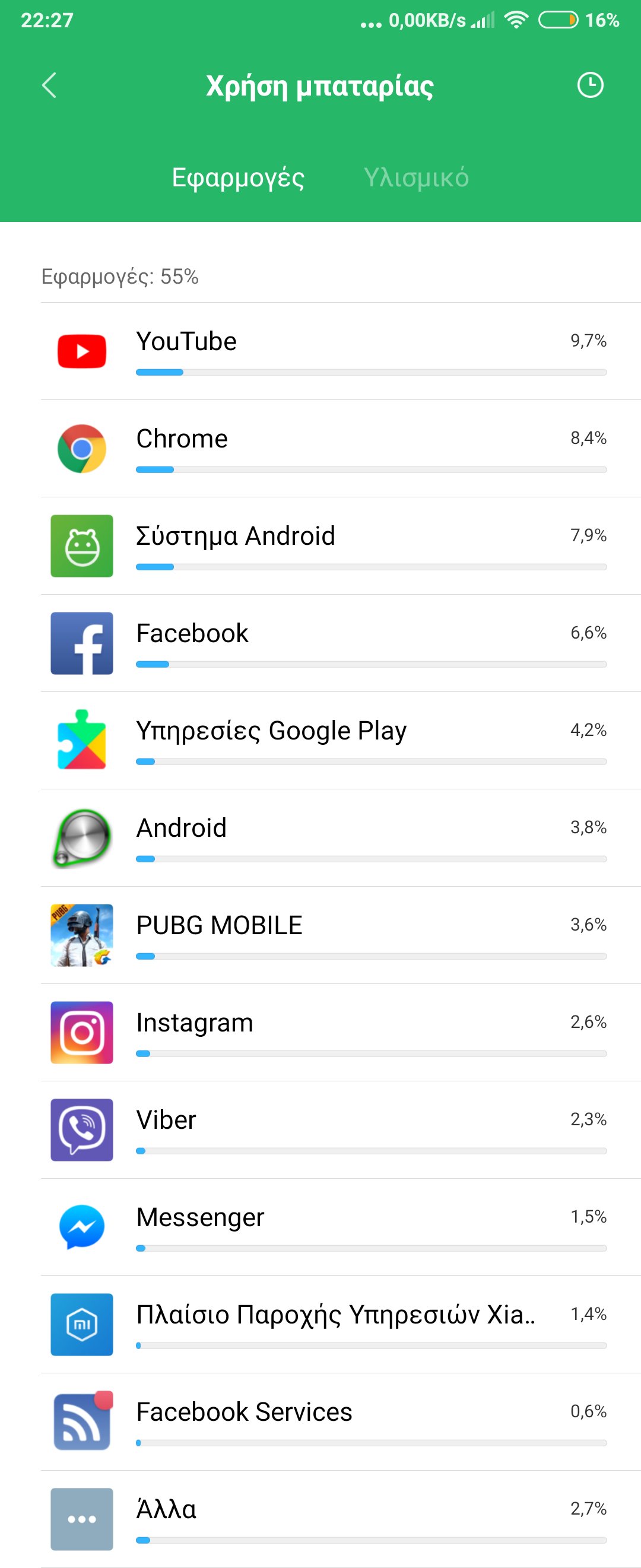View Facebook Services battery usage
The image size is (641, 1568).
click(340, 1423)
